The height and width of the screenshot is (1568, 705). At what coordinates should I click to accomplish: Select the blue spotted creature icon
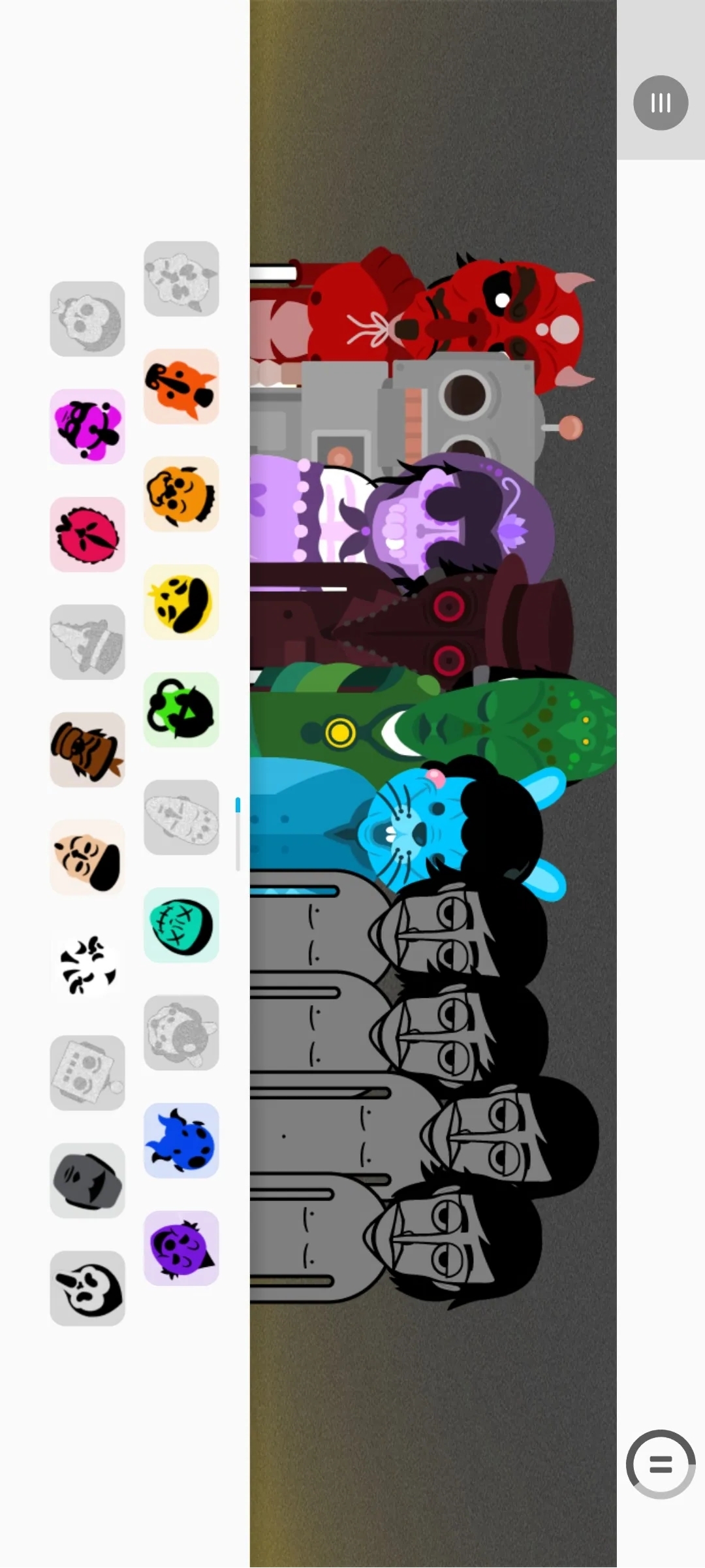click(x=181, y=1140)
